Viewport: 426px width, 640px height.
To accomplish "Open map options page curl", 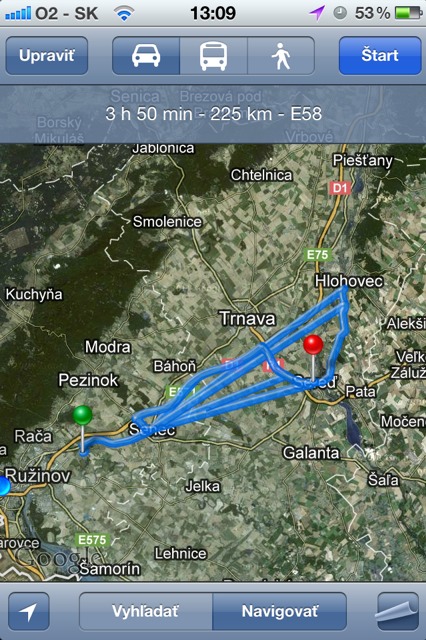I will pyautogui.click(x=398, y=611).
